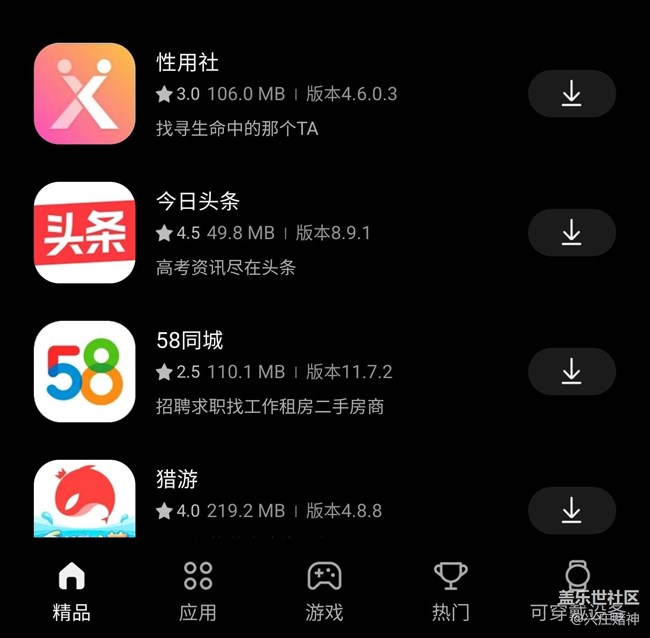650x638 pixels.
Task: Download the 58同城 app
Action: [571, 372]
